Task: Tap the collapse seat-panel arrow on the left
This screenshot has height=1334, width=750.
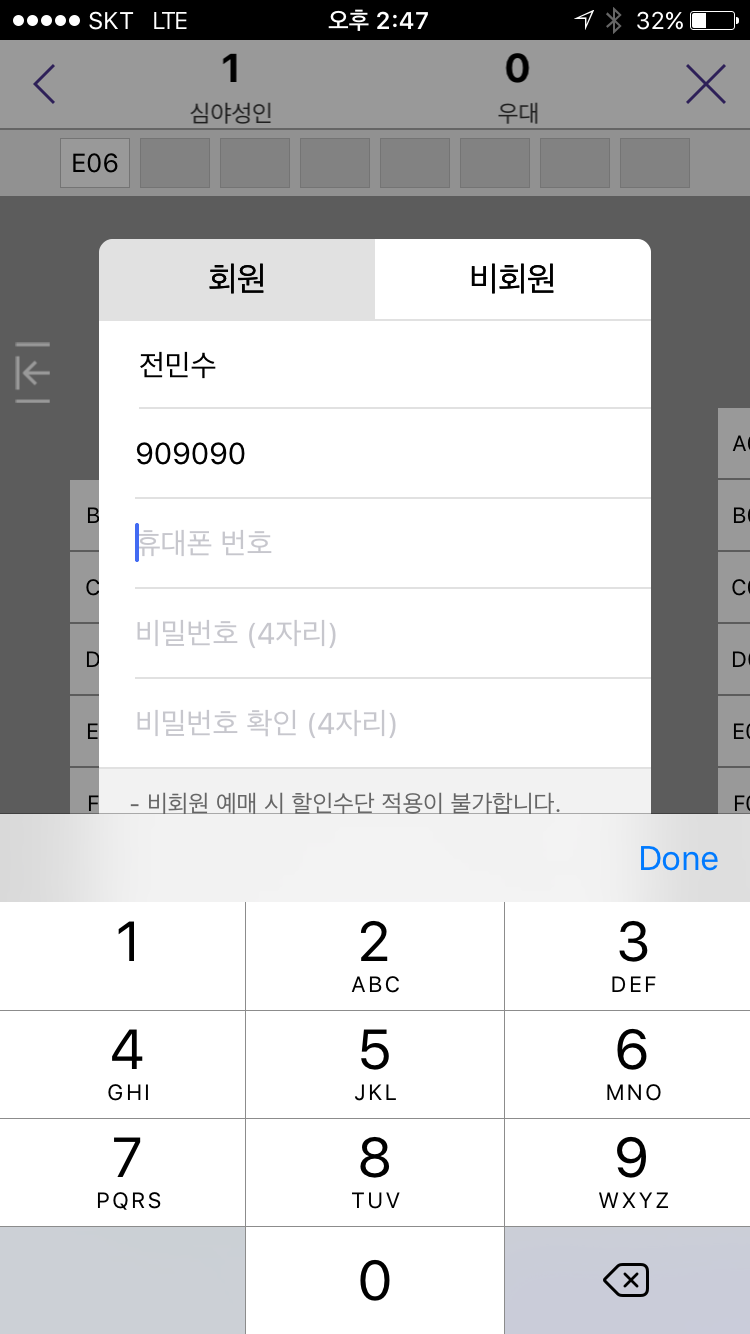Action: tap(31, 372)
